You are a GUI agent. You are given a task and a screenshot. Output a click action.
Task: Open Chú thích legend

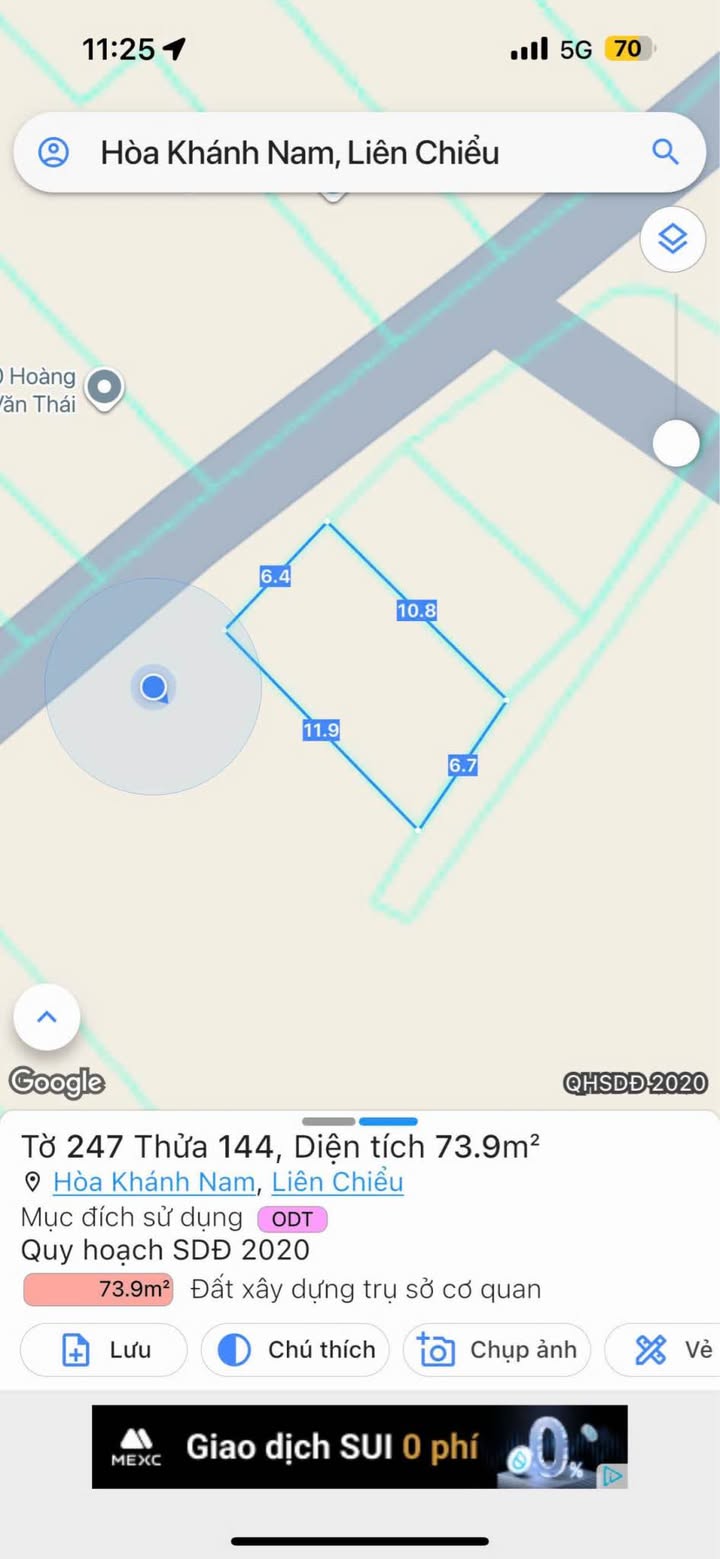tap(295, 1350)
